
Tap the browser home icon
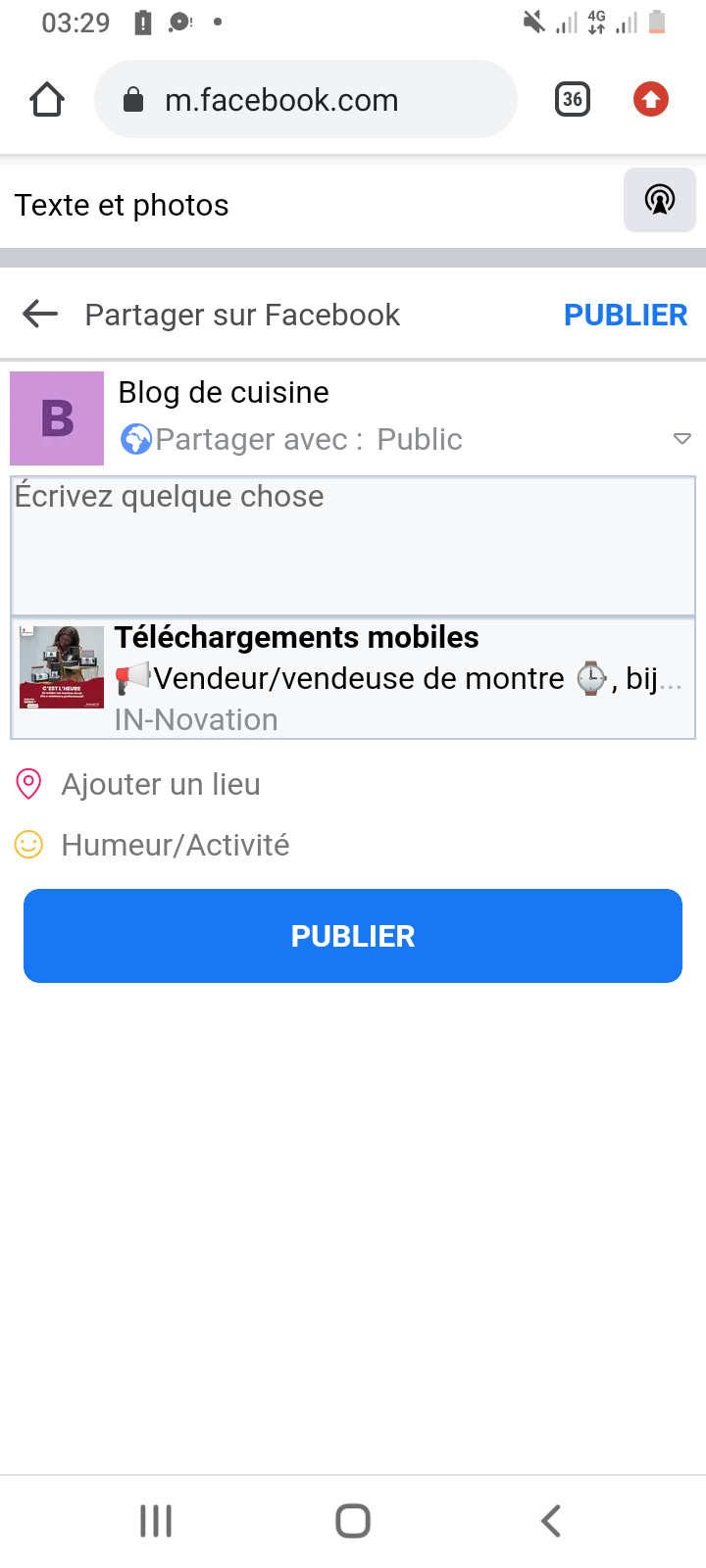click(x=47, y=100)
